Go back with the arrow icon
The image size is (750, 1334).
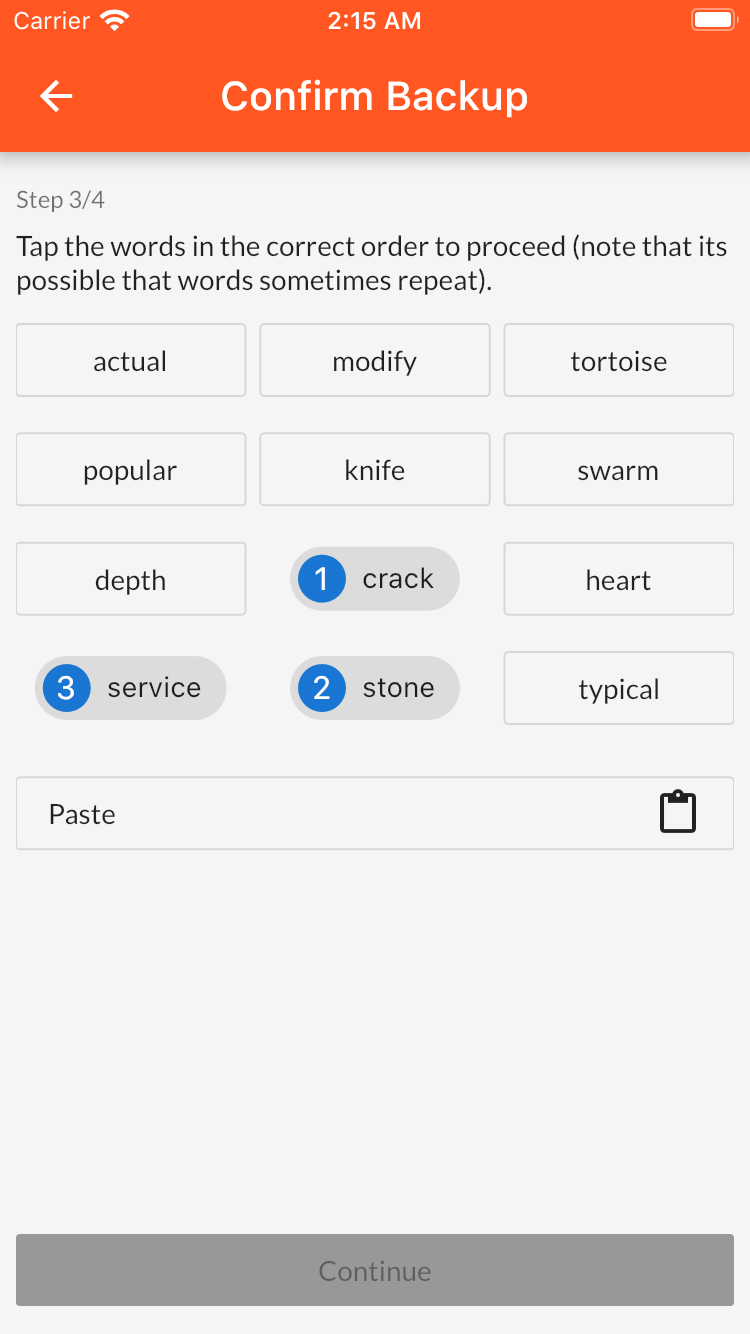click(56, 96)
